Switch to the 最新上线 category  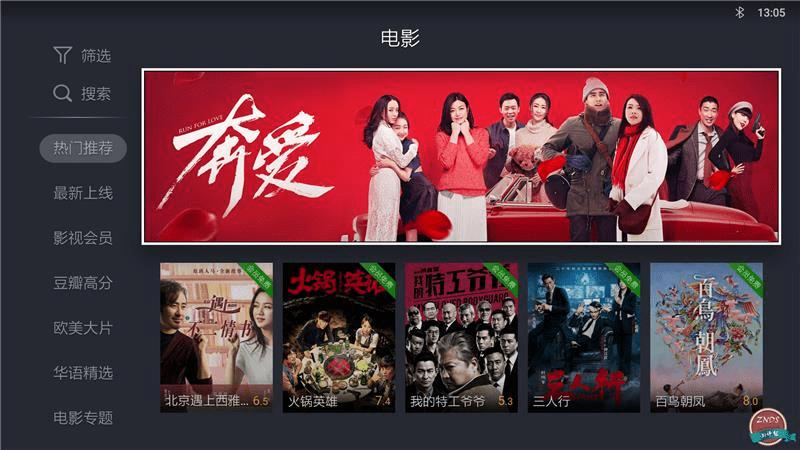tap(83, 193)
